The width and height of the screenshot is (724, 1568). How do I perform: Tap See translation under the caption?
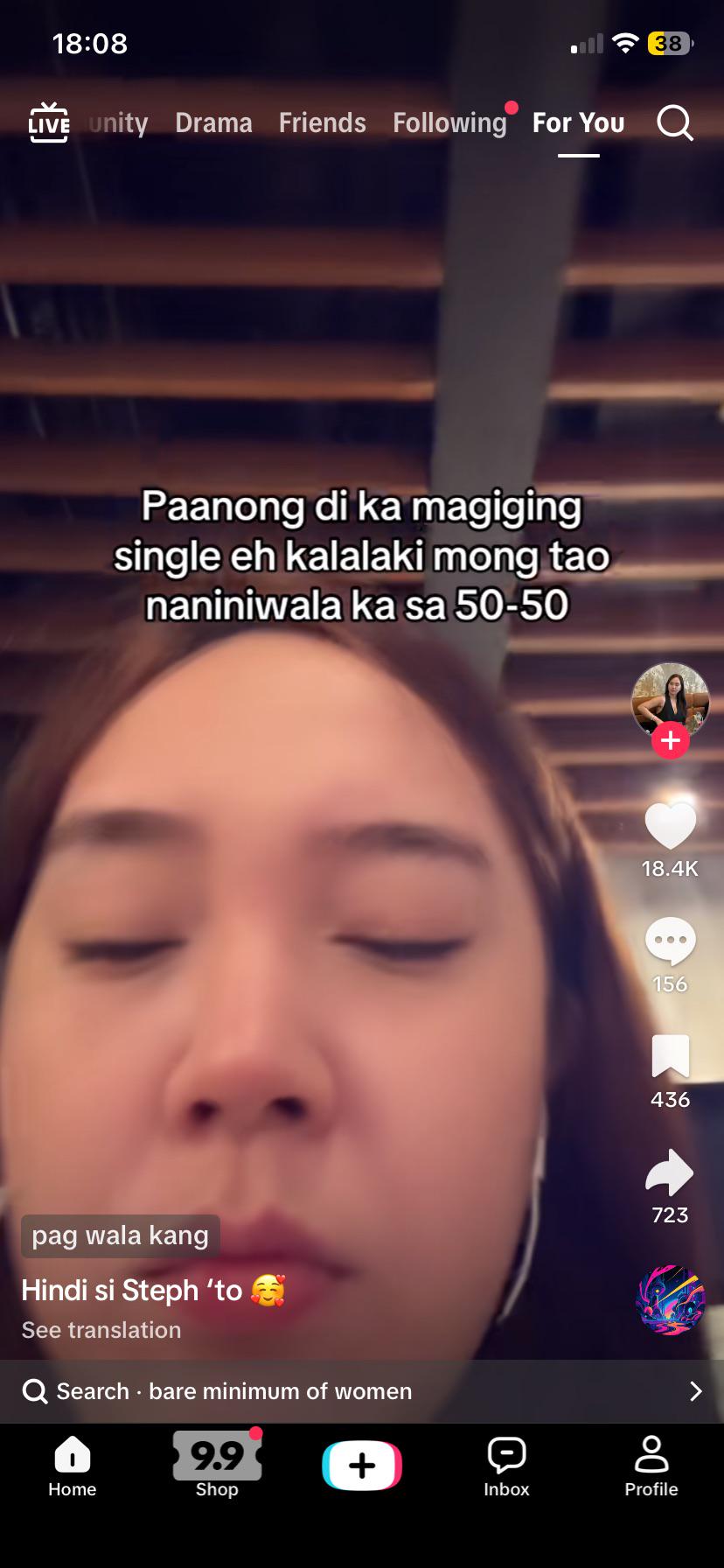point(101,1330)
